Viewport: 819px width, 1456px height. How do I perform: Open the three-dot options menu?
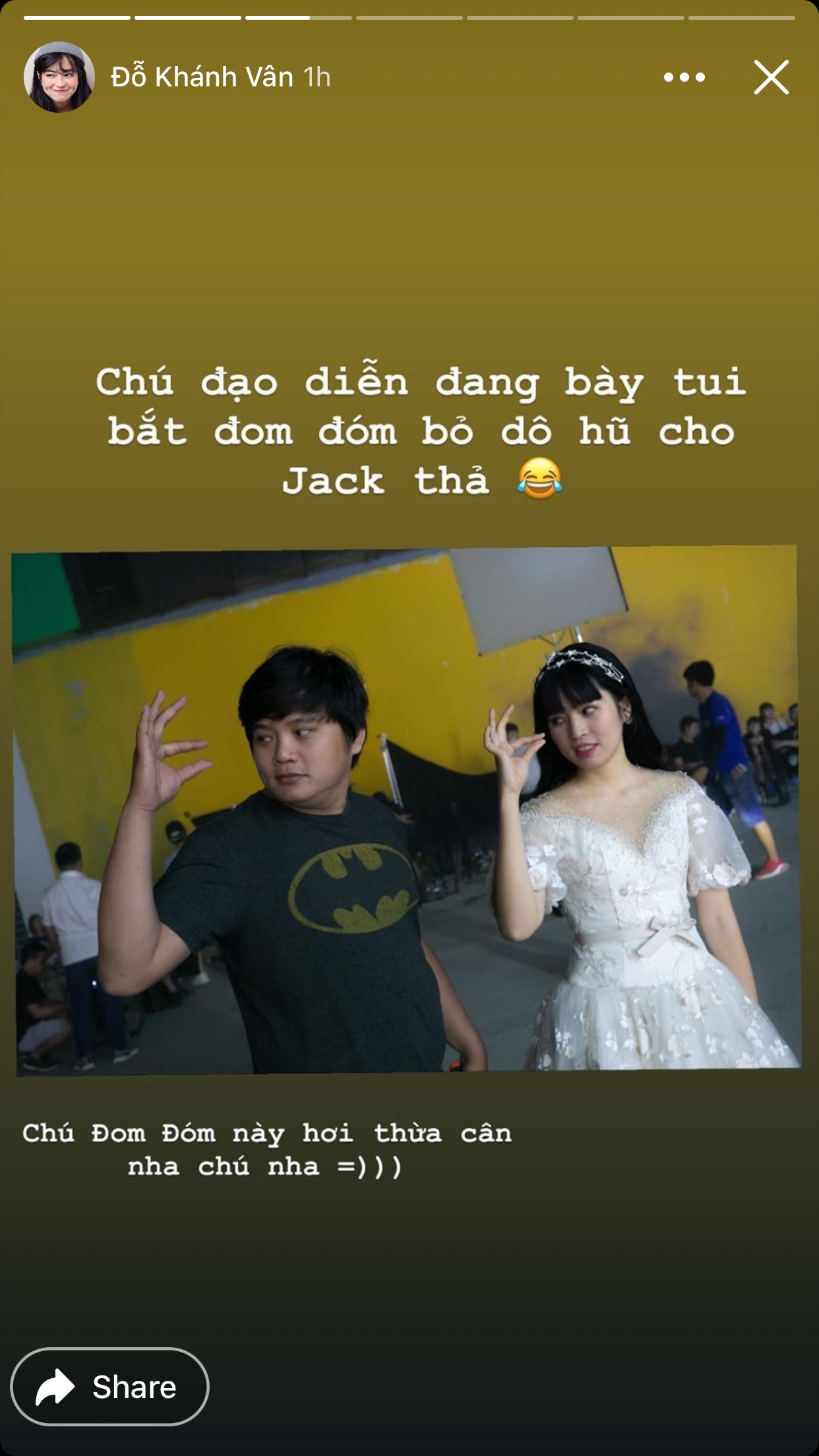(x=684, y=77)
